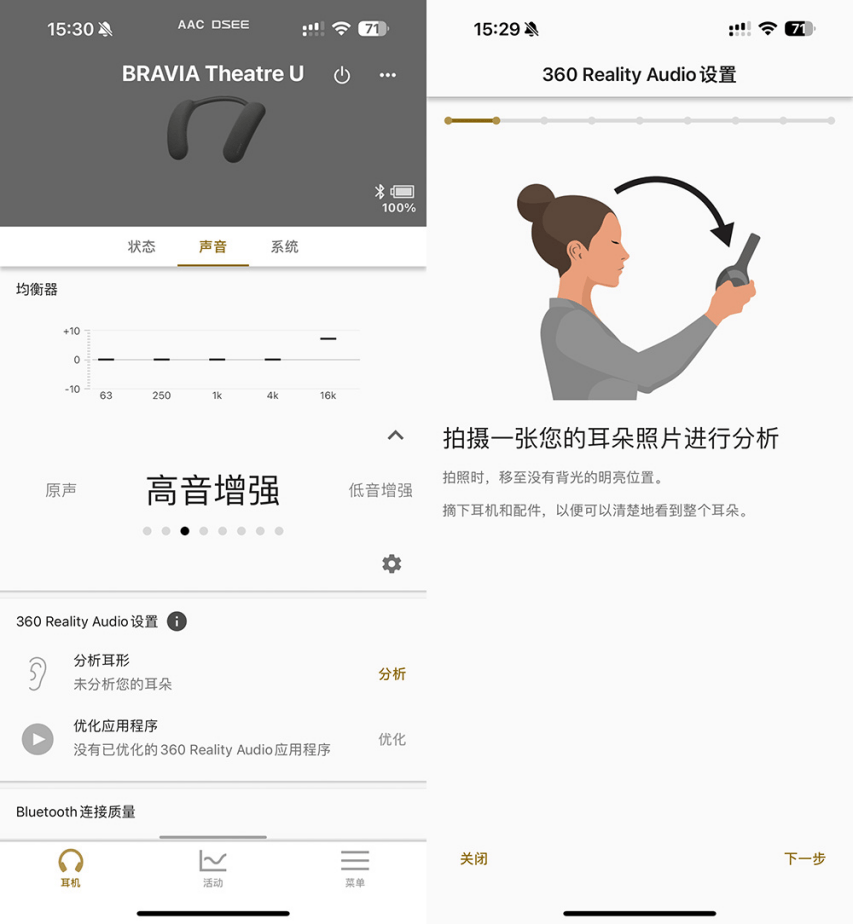Switch to the 系统 tab
This screenshot has height=924, width=853.
(x=285, y=246)
